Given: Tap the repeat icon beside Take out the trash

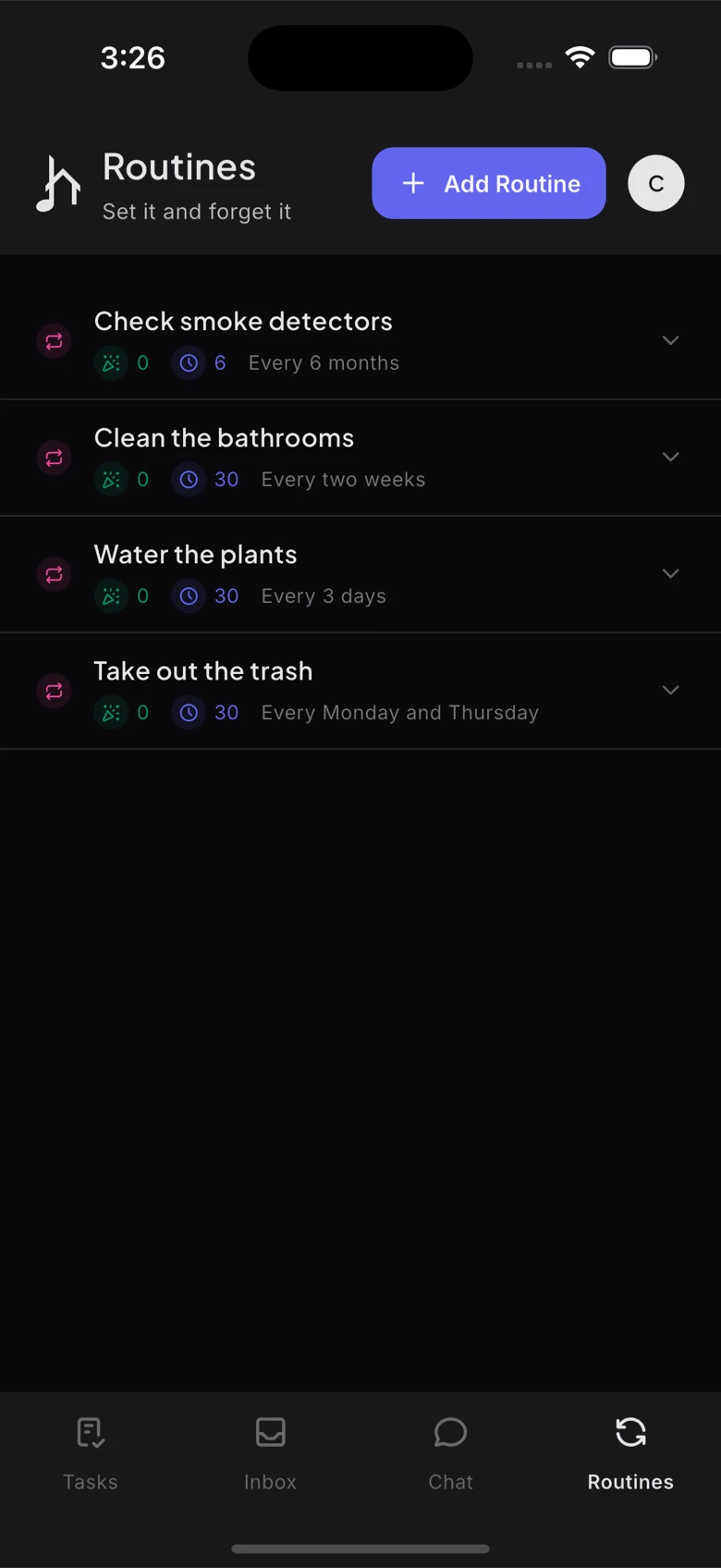Looking at the screenshot, I should [x=54, y=691].
